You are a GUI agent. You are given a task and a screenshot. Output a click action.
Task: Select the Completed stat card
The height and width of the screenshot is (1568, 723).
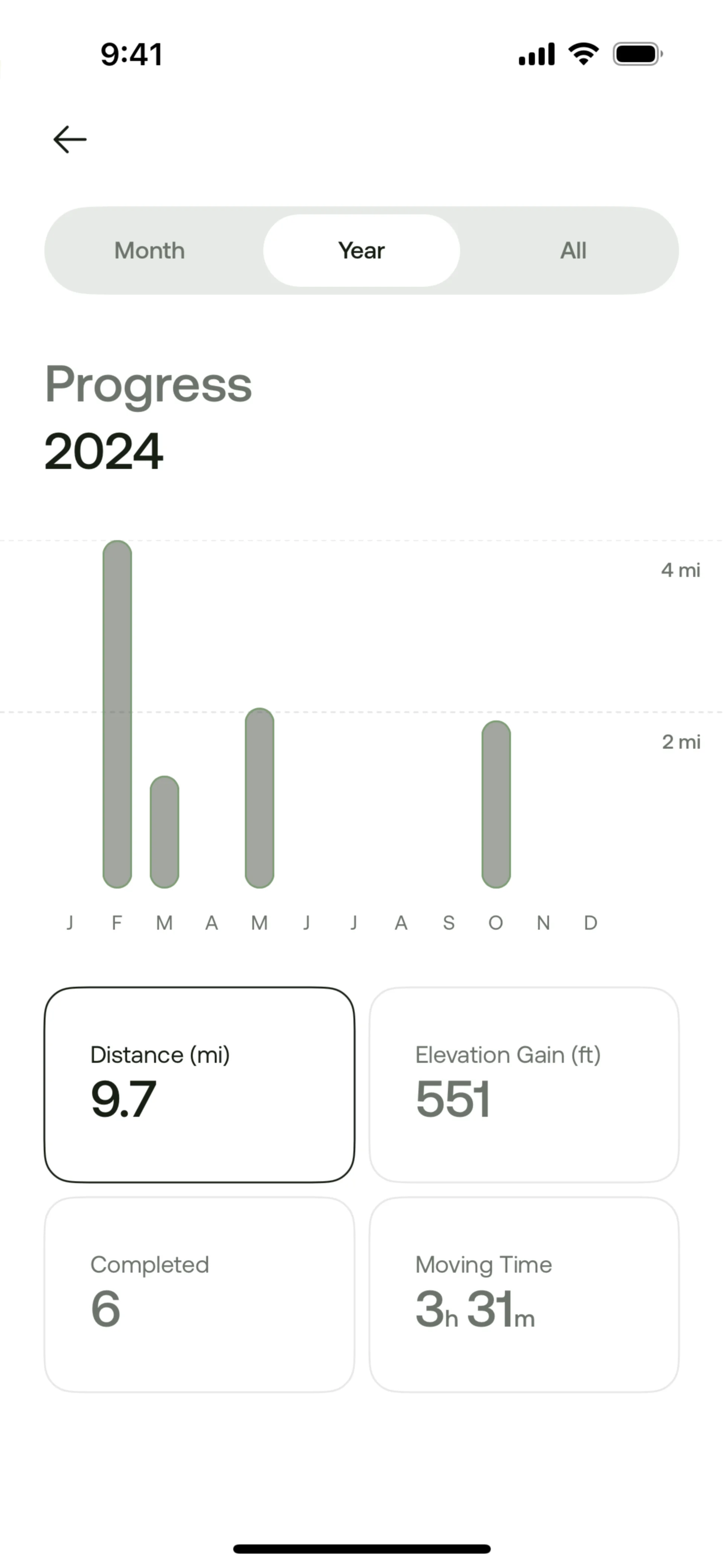coord(200,1294)
